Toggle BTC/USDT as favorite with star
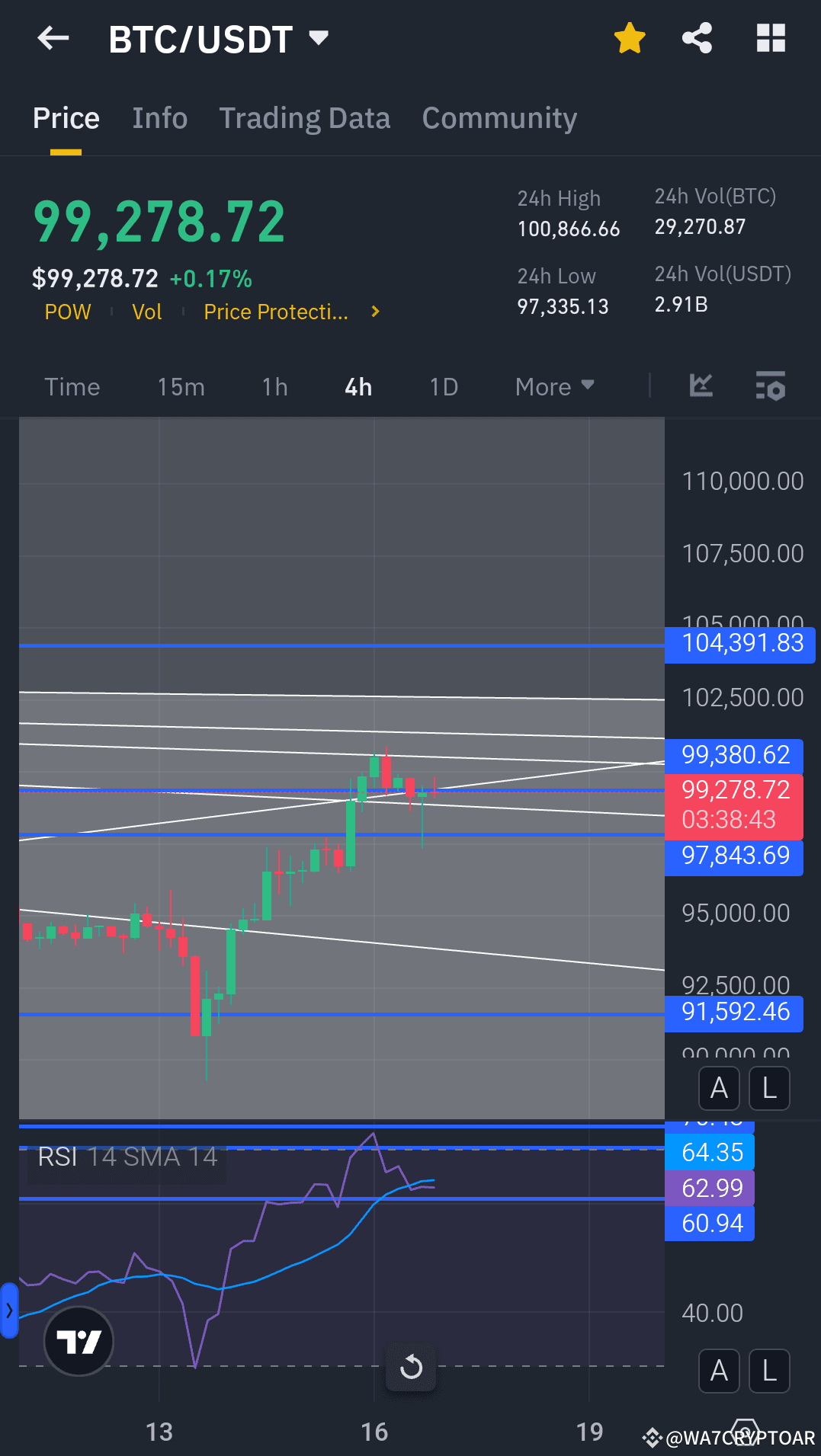 click(x=630, y=37)
